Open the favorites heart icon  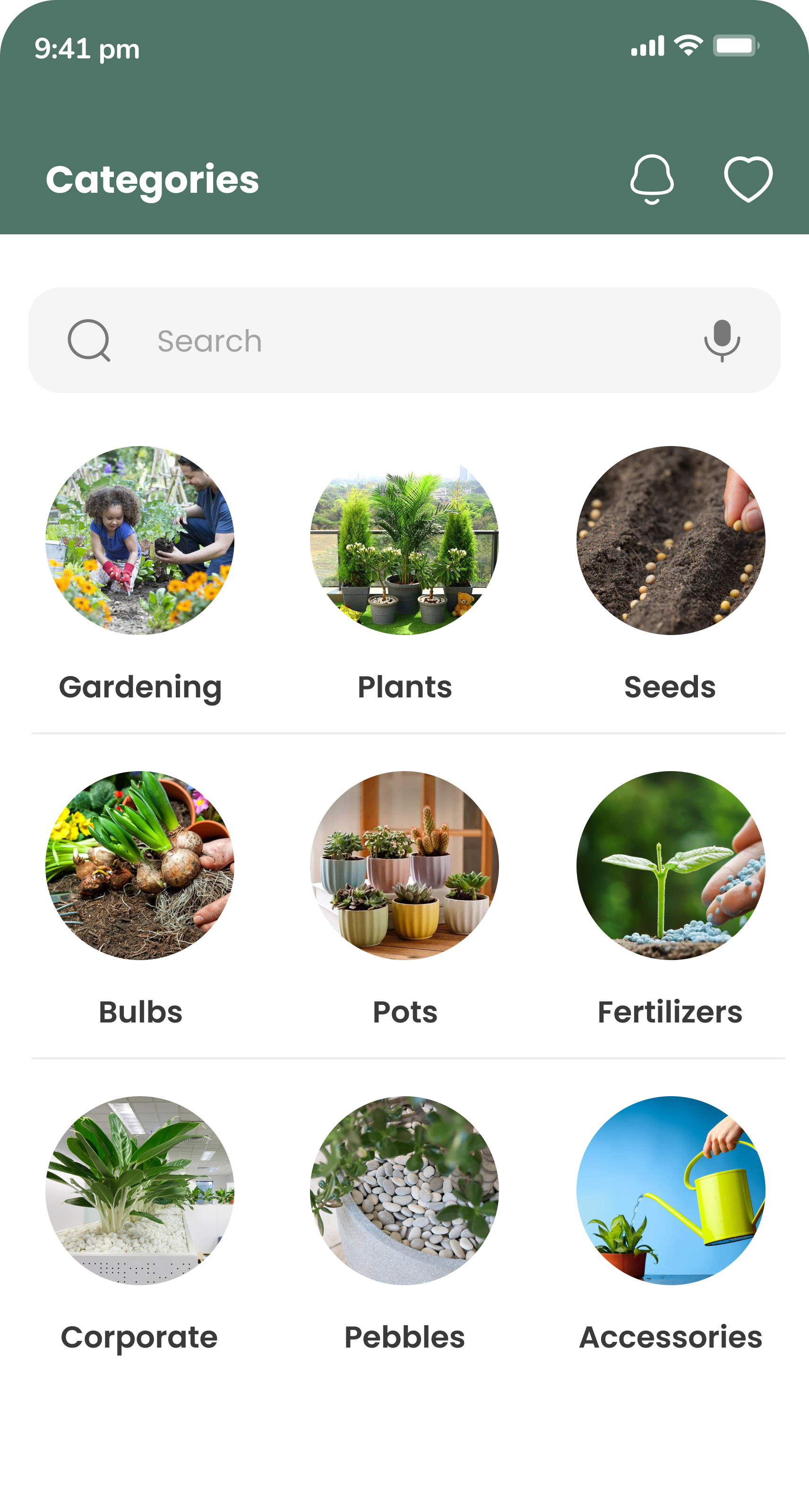[x=748, y=179]
